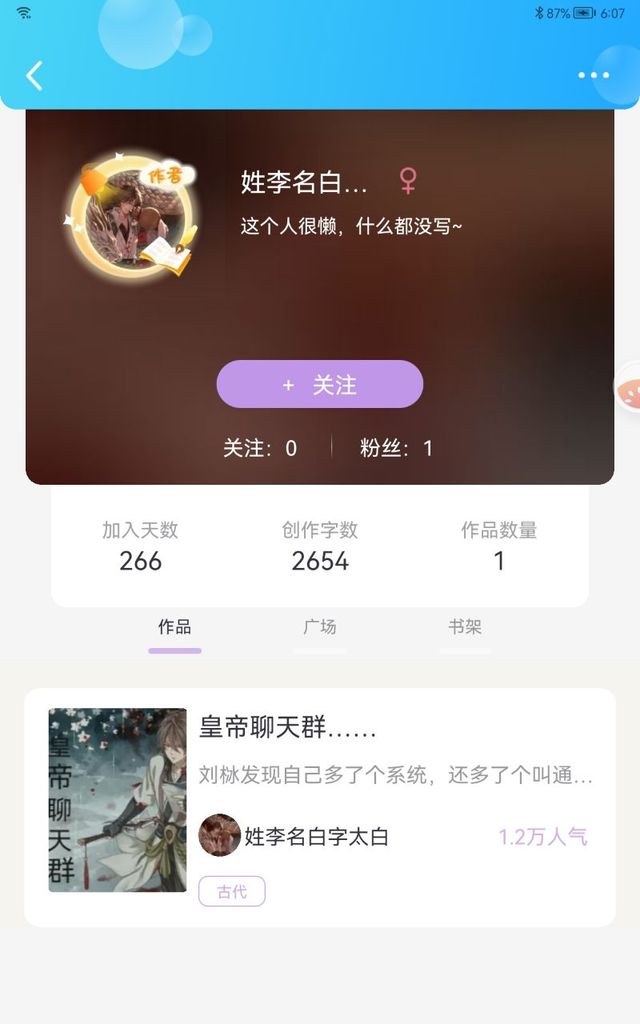Image resolution: width=640 pixels, height=1024 pixels.
Task: Tap the 古代 genre tag
Action: [x=232, y=891]
